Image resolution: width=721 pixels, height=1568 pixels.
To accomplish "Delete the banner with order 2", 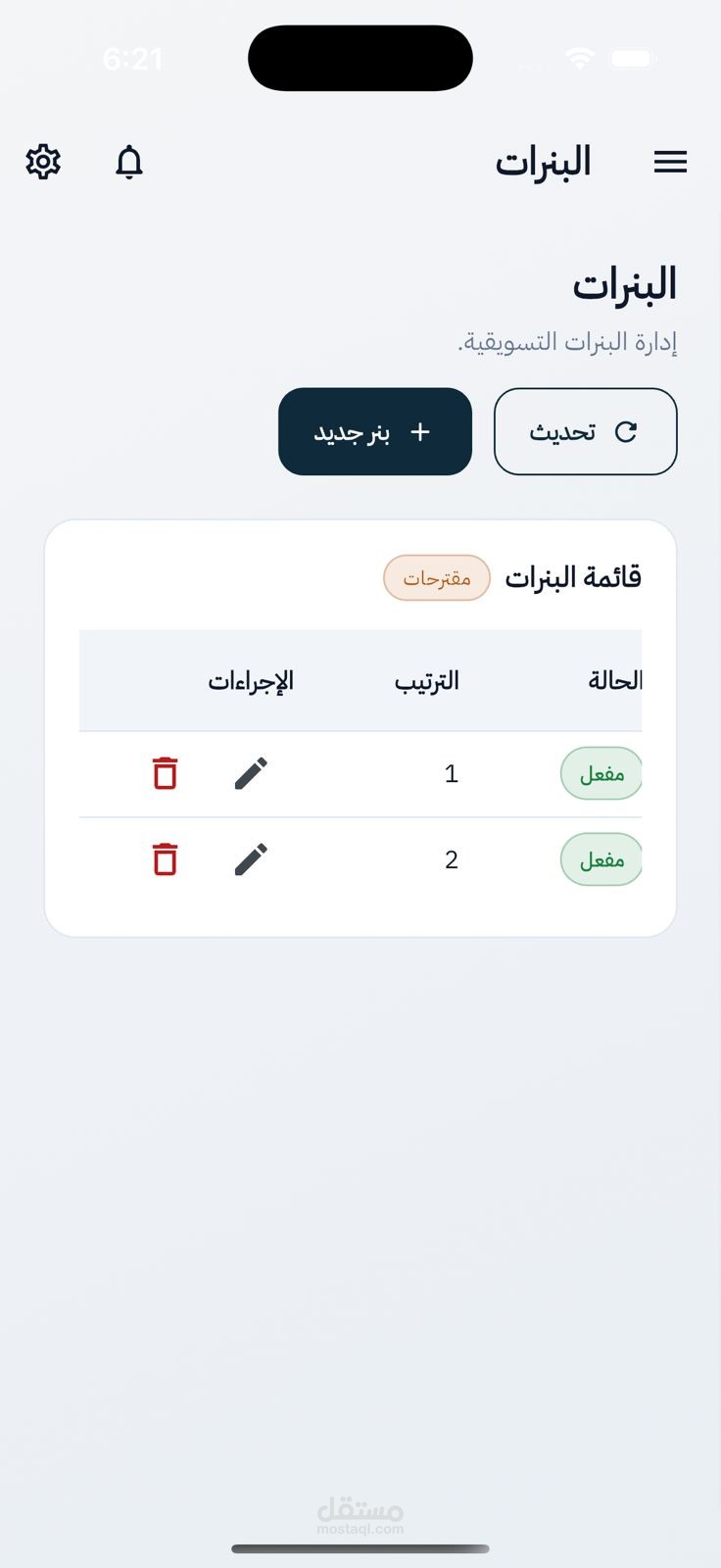I will pyautogui.click(x=165, y=859).
